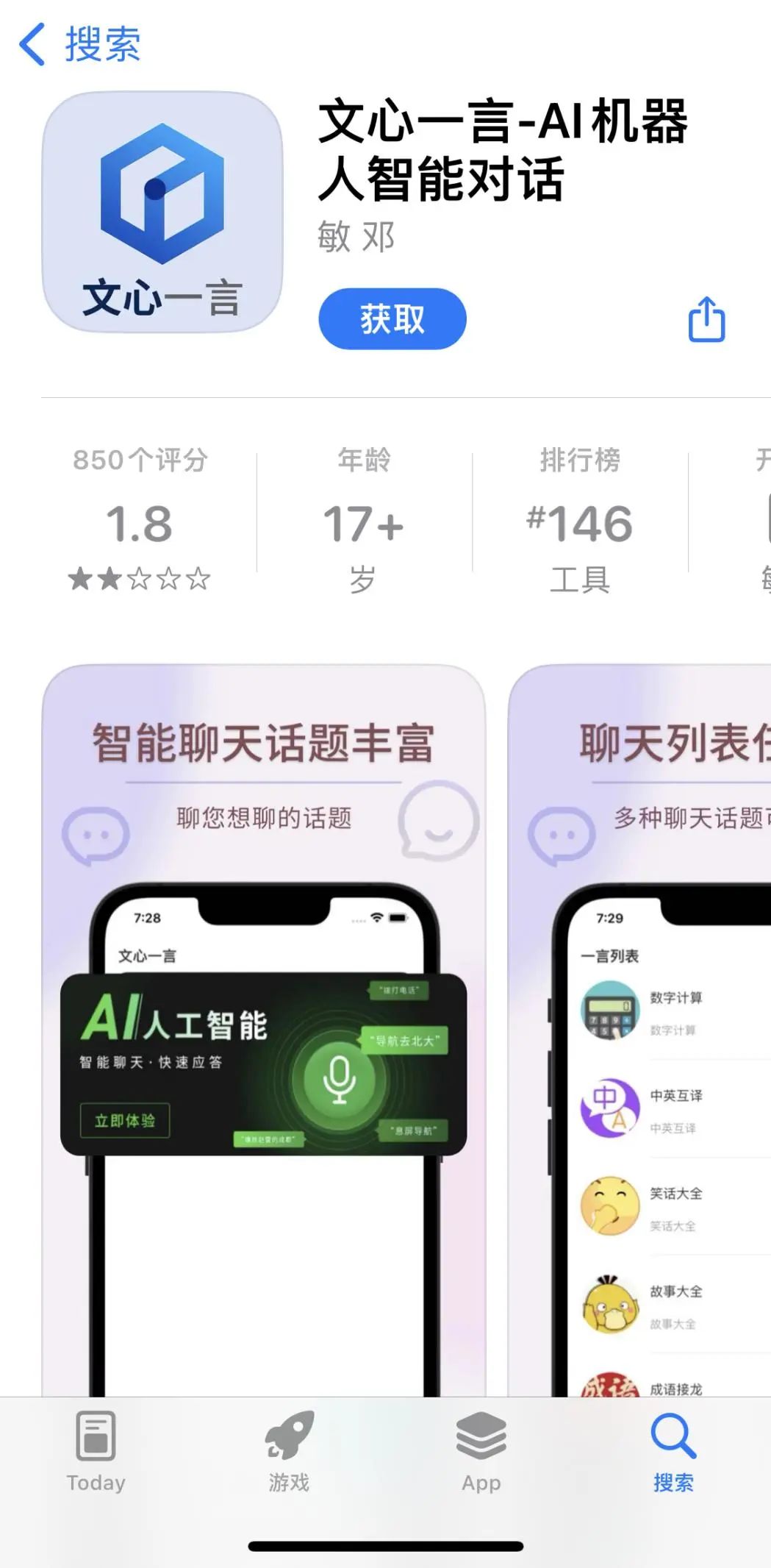
Task: Open the 排行榜 #146 工具 chart
Action: (x=579, y=518)
